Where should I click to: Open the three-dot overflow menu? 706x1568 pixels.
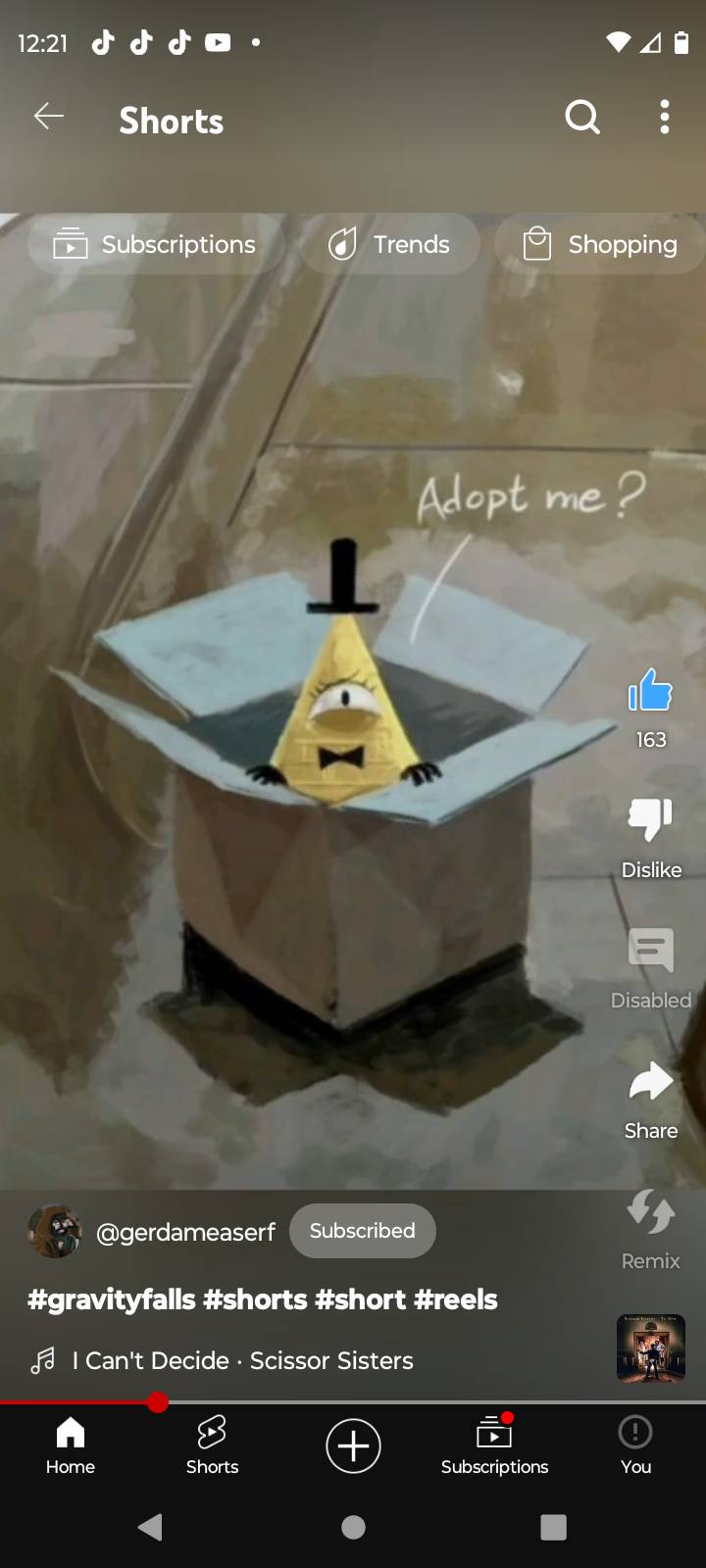tap(665, 118)
